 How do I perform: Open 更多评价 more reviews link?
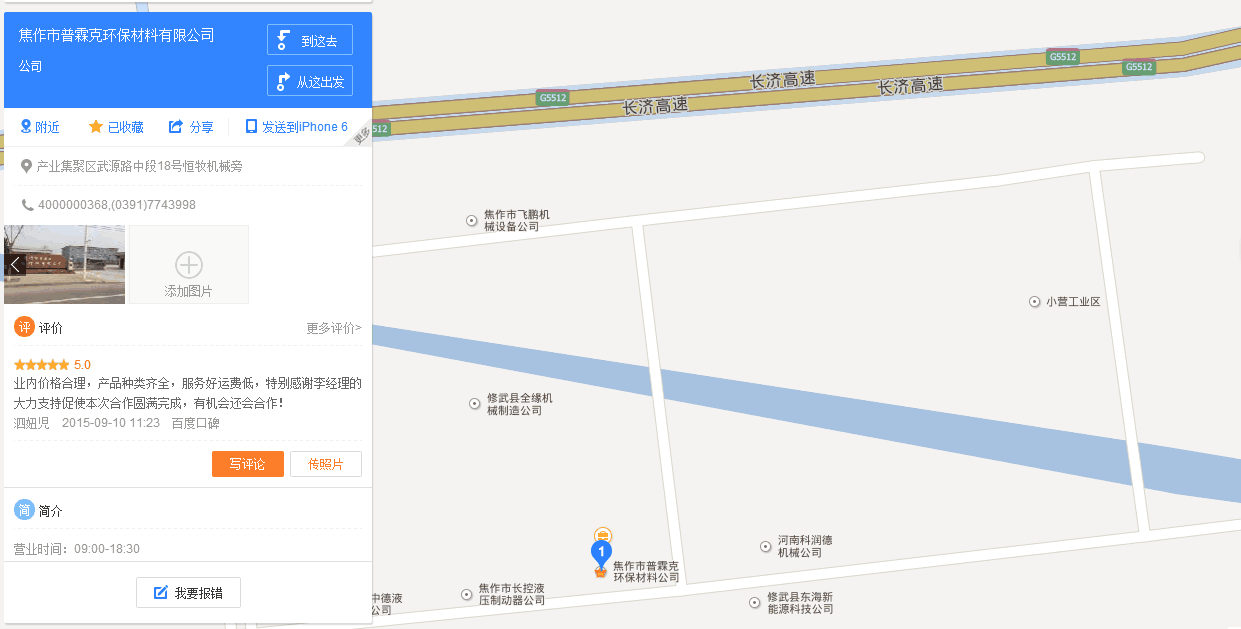pyautogui.click(x=333, y=328)
